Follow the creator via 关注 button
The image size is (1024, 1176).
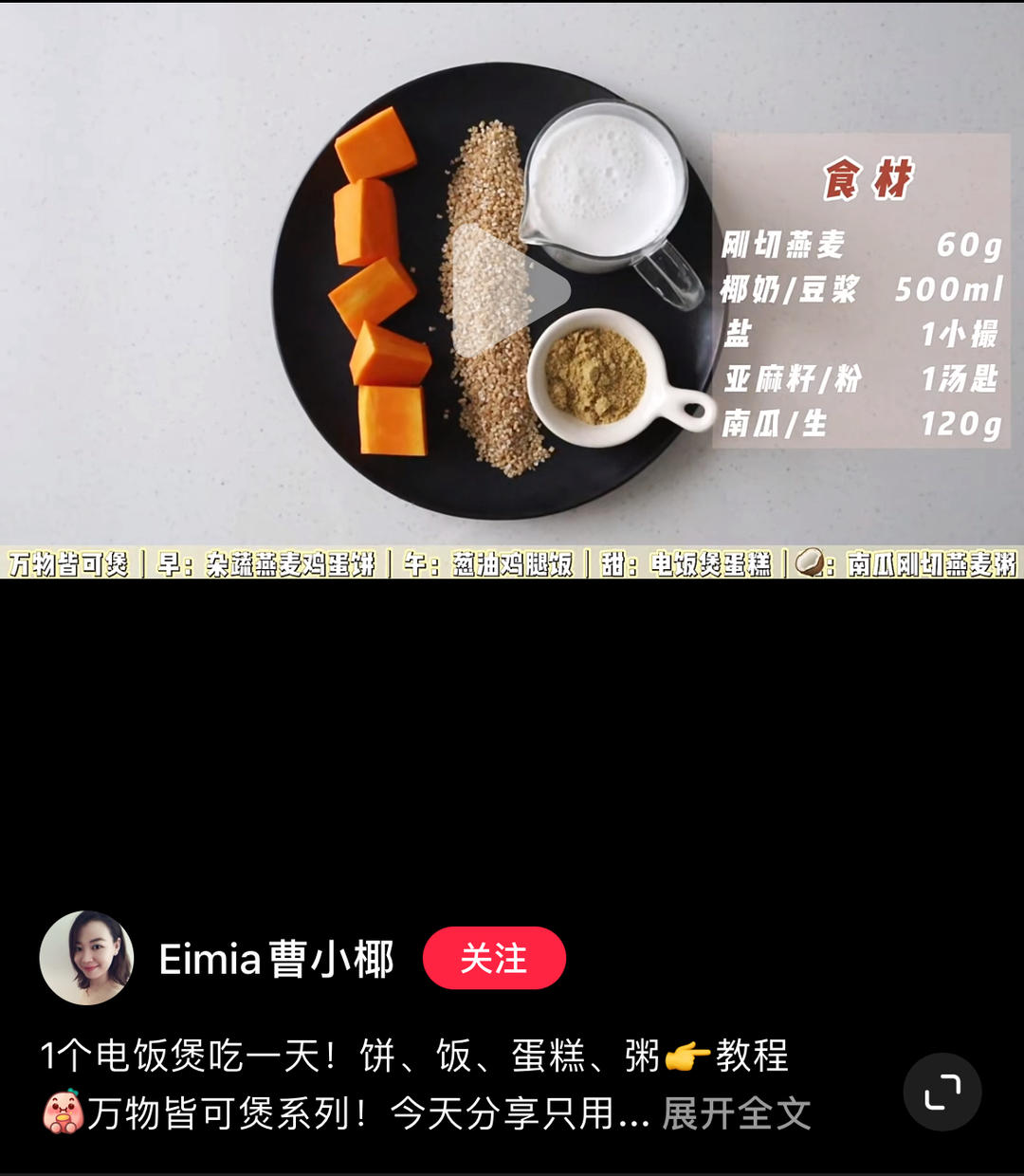(x=494, y=958)
